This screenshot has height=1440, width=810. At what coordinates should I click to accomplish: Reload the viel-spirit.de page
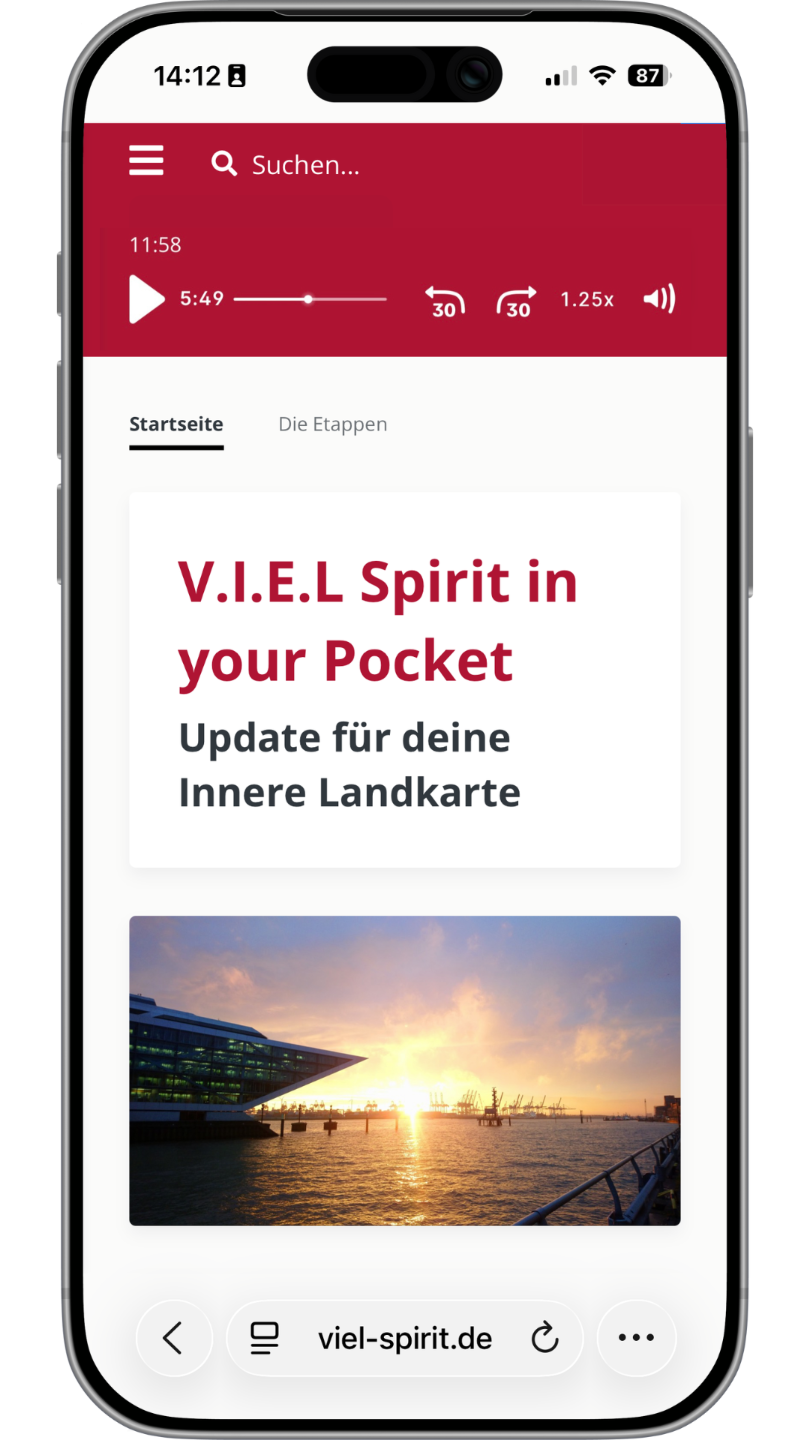pyautogui.click(x=544, y=1338)
